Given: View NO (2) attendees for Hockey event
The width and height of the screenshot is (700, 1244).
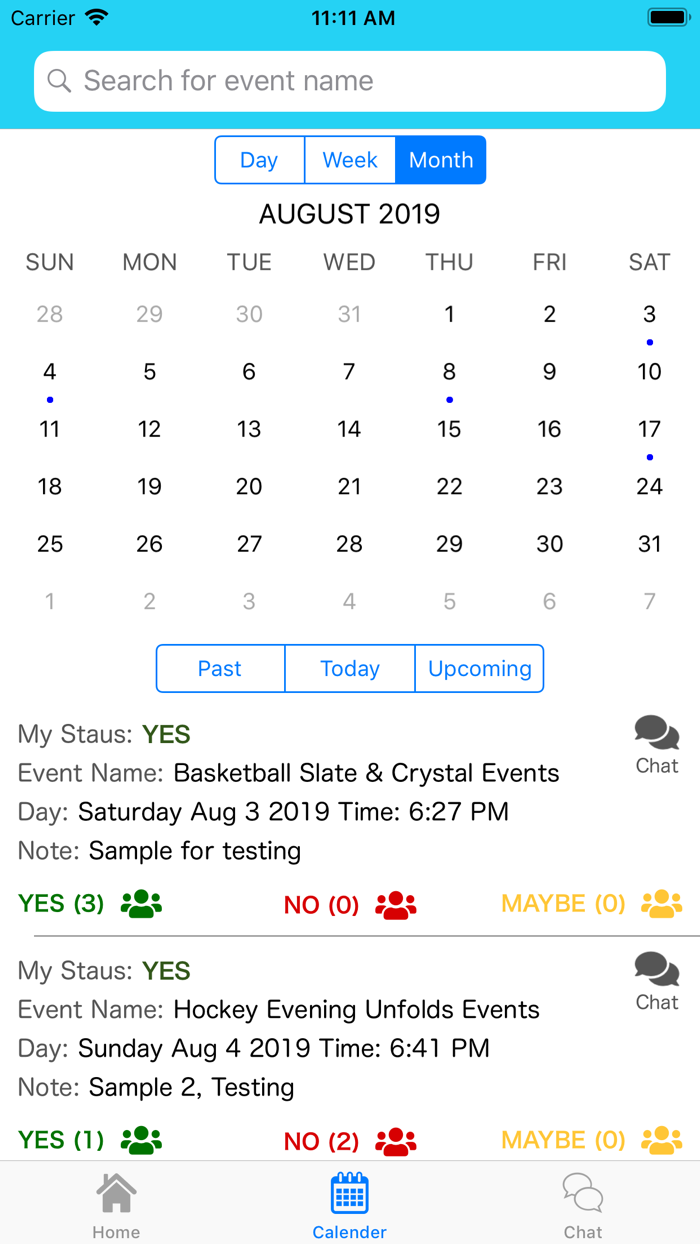Looking at the screenshot, I should coord(350,1141).
